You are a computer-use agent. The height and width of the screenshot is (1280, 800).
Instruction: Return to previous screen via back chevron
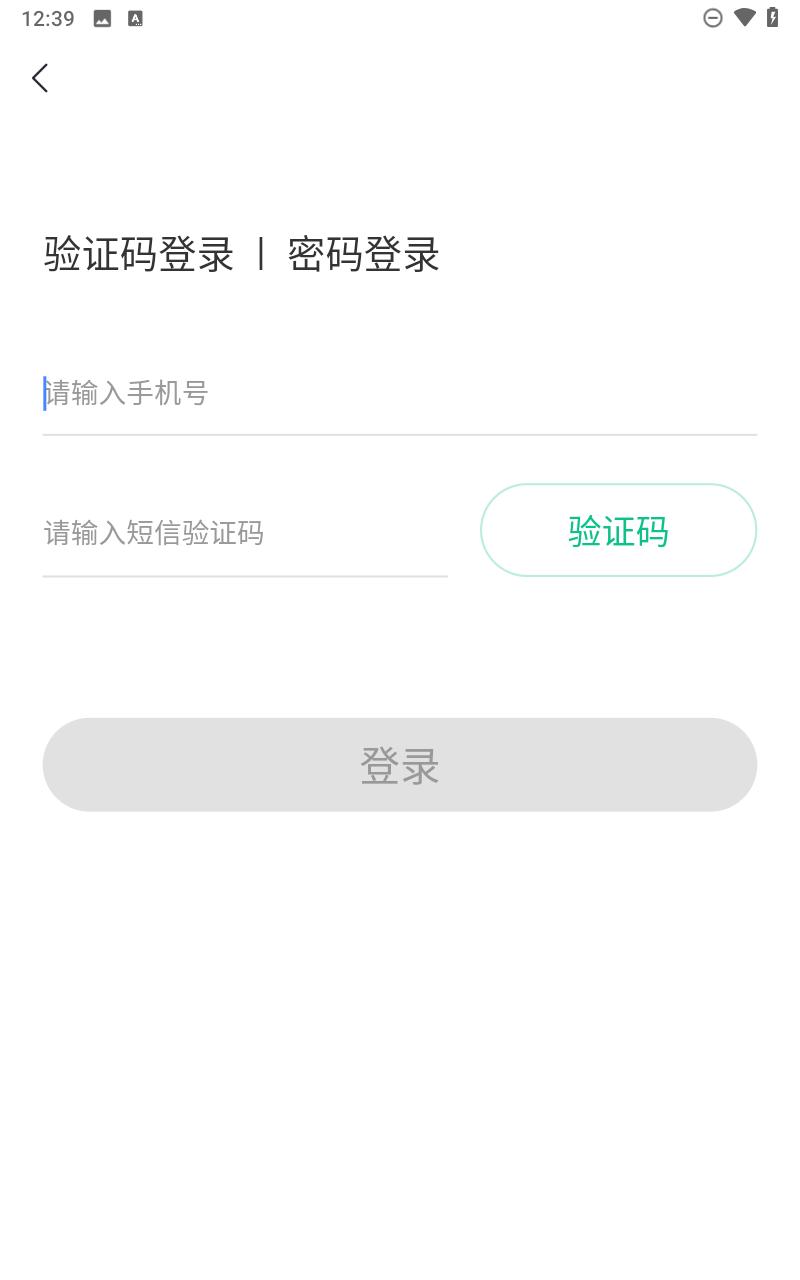(40, 78)
